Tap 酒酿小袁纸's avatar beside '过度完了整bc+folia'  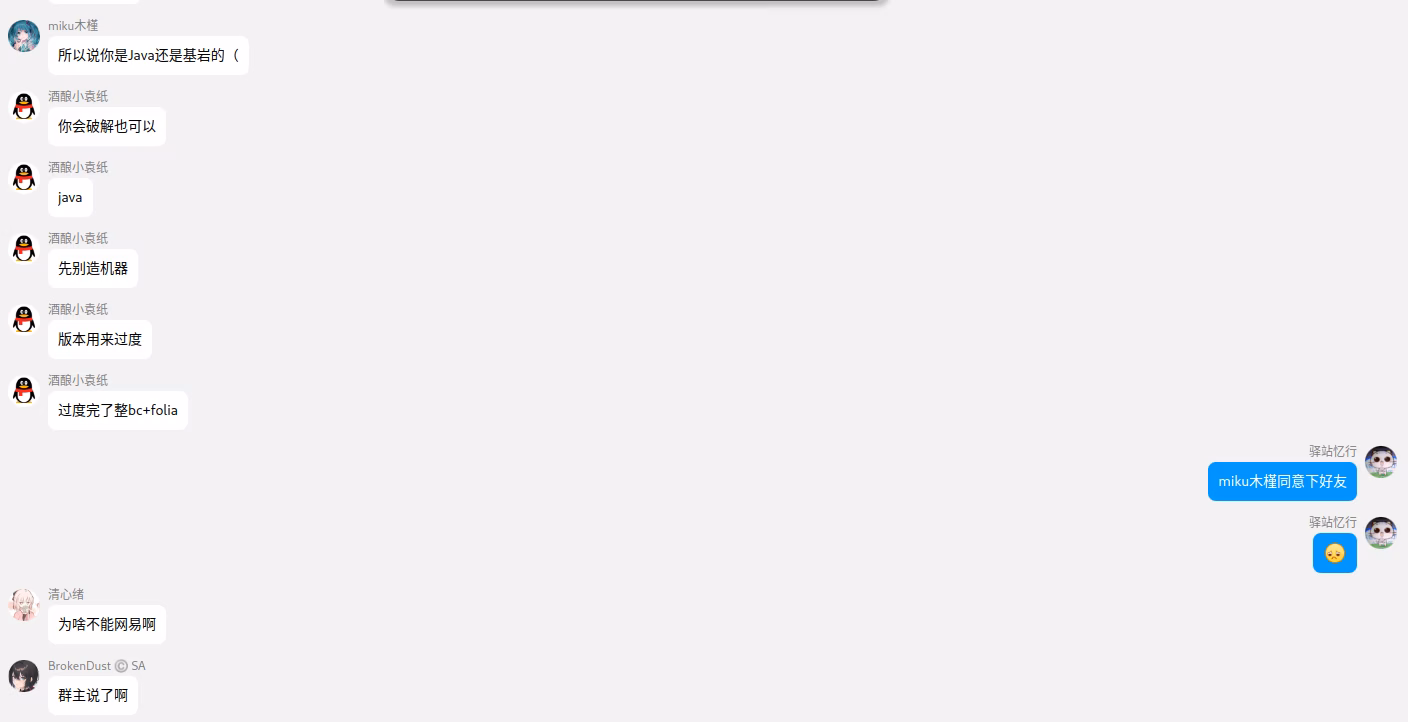(24, 390)
